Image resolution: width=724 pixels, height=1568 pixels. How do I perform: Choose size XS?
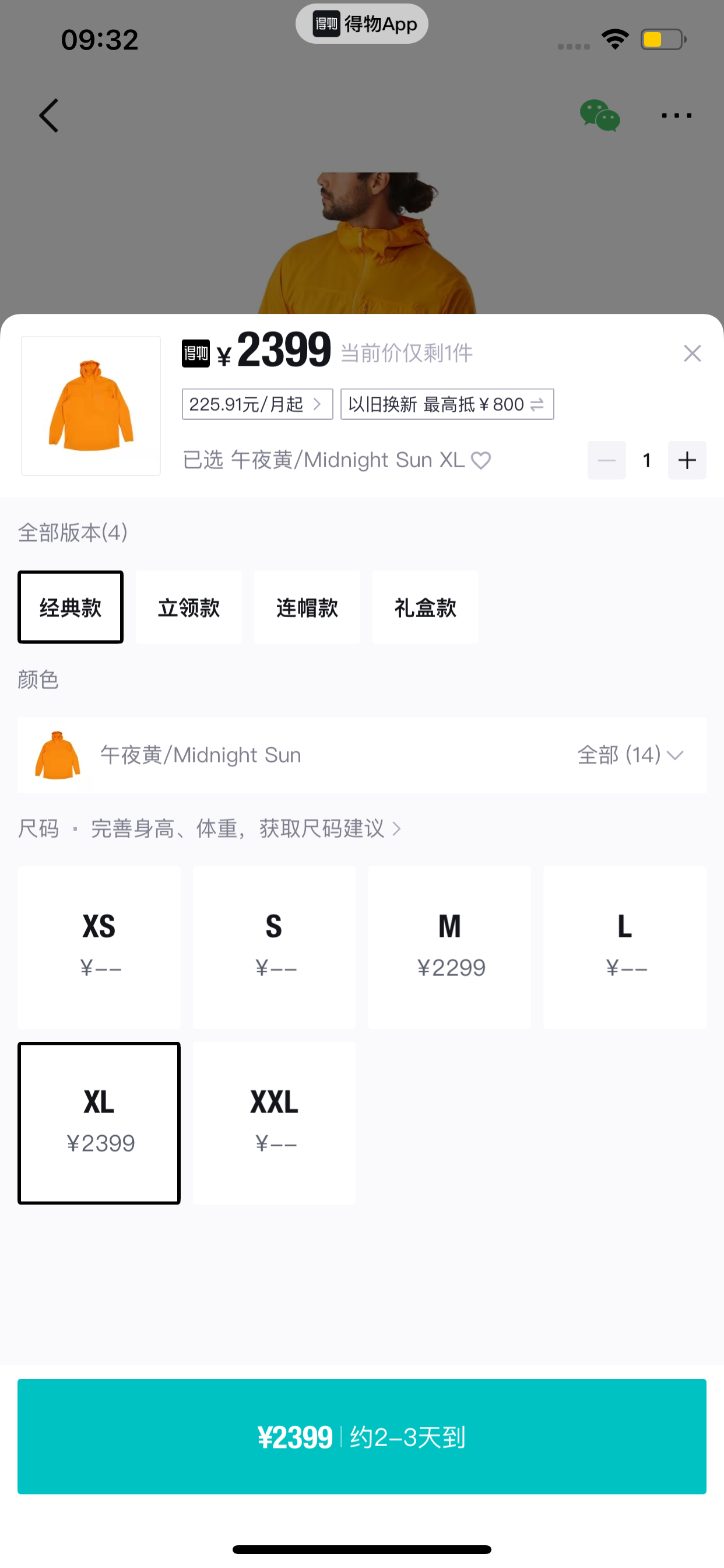pos(99,947)
